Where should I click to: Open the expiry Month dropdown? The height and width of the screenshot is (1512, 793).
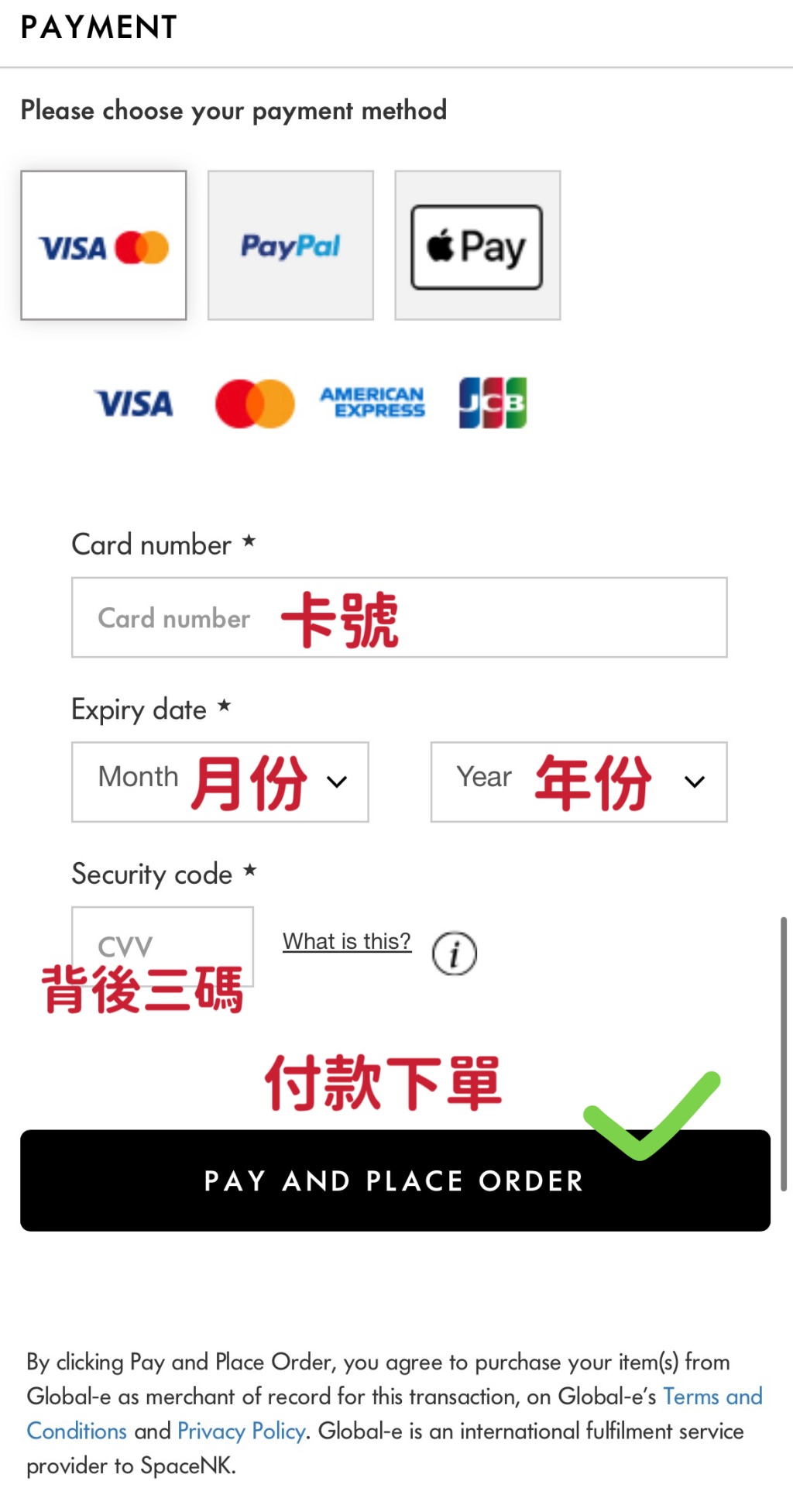pyautogui.click(x=220, y=782)
